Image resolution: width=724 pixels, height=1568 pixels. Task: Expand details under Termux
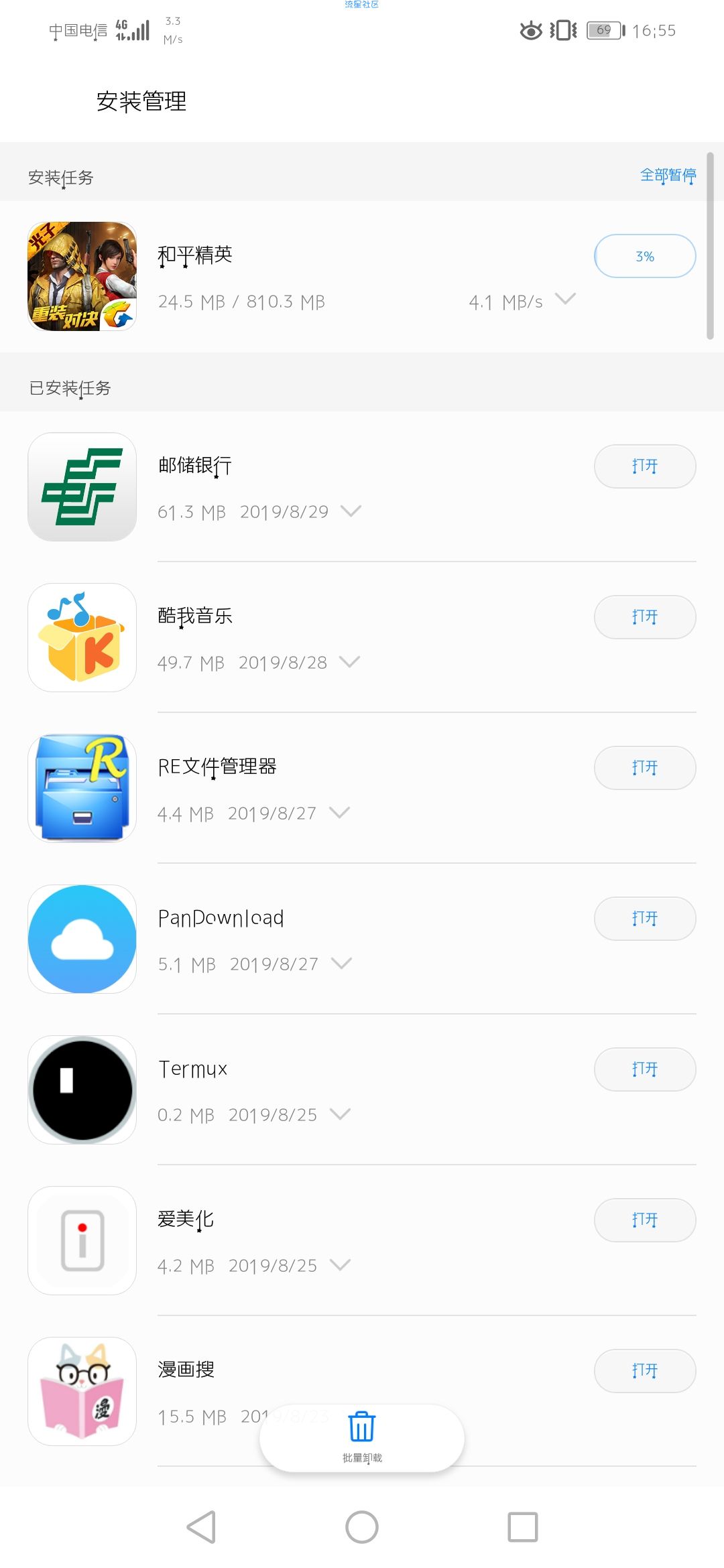[x=340, y=1114]
